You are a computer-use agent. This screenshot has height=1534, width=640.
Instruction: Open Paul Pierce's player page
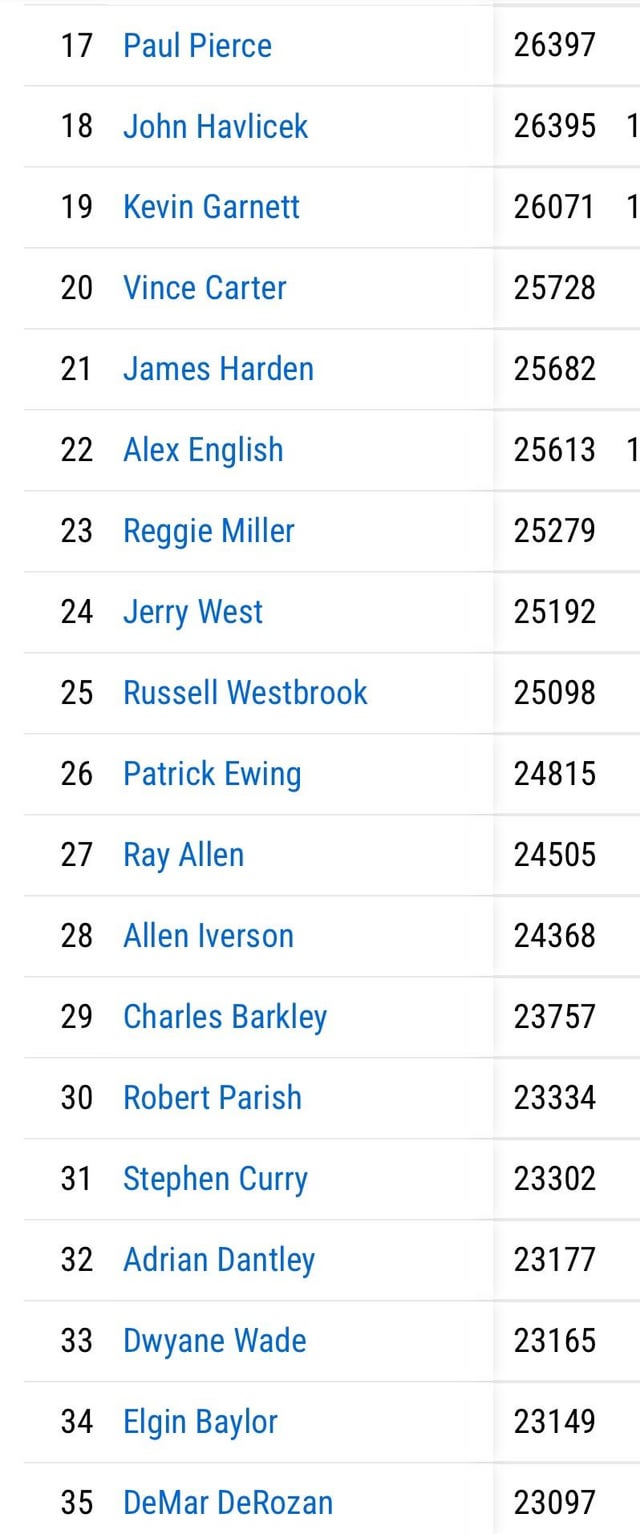tap(197, 45)
